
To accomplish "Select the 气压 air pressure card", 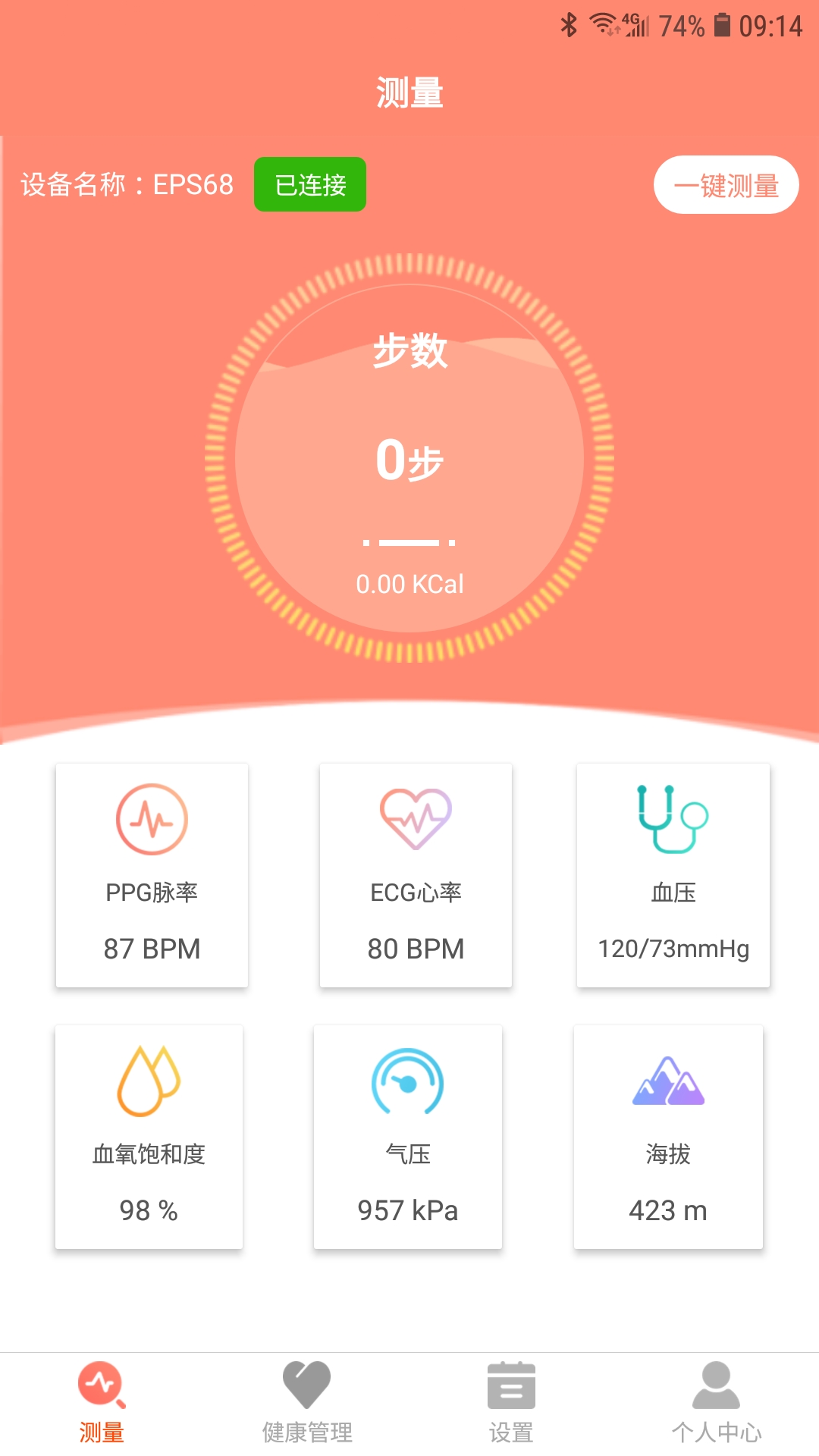I will (408, 1137).
